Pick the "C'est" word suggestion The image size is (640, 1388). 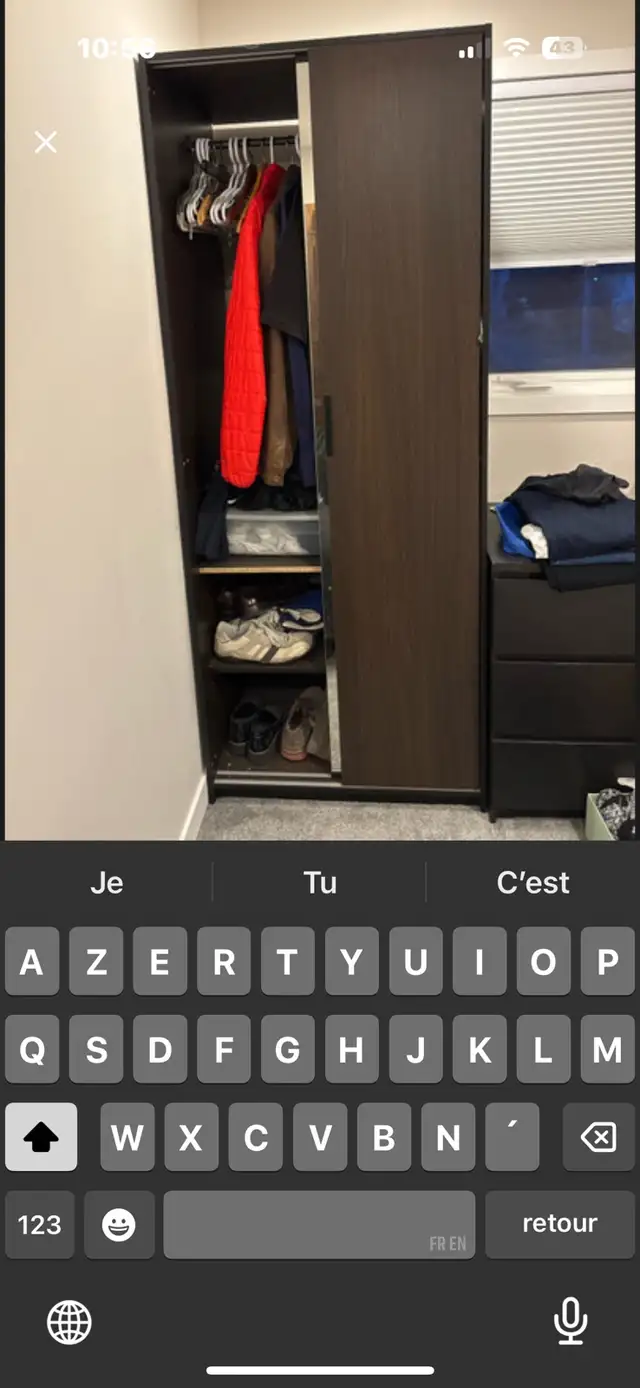533,882
